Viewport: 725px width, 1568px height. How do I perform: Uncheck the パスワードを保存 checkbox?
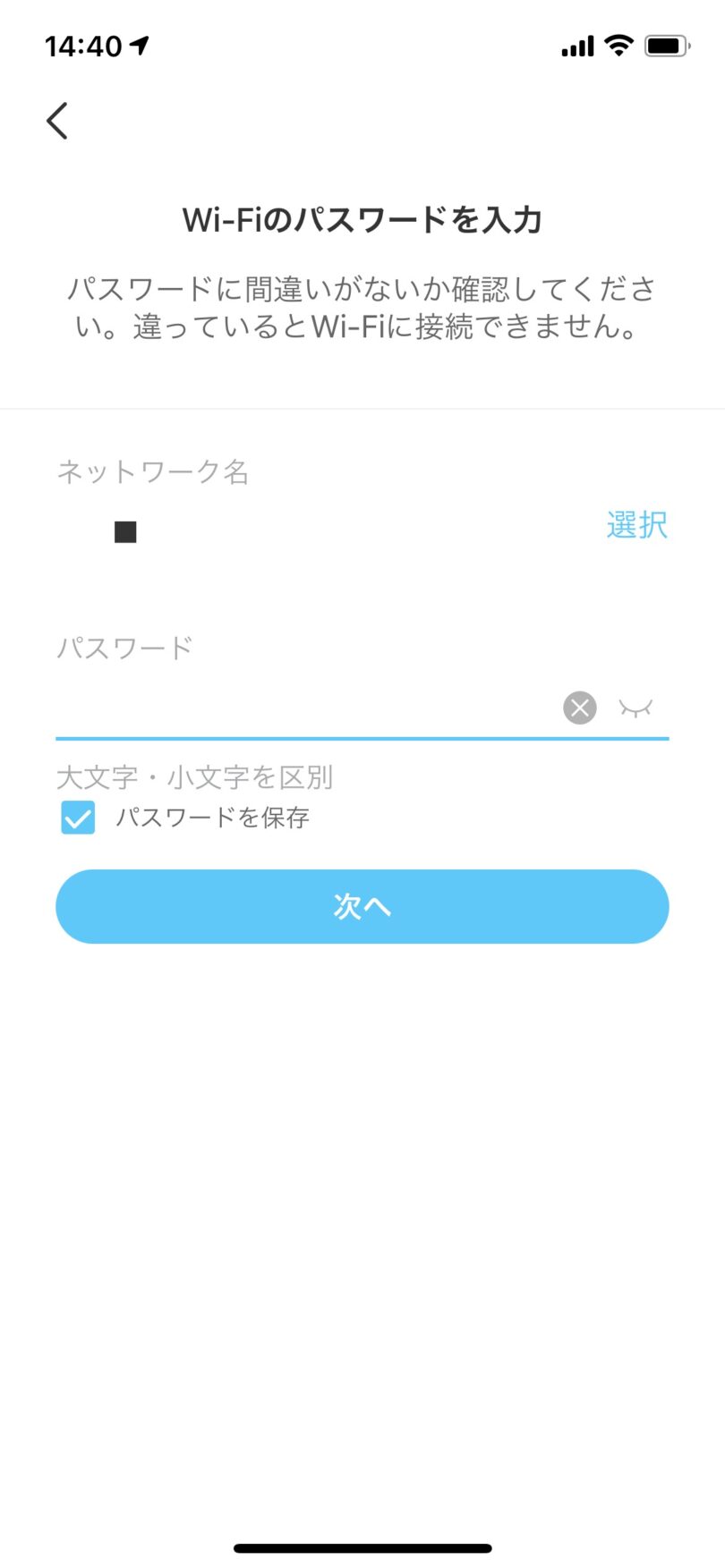78,818
